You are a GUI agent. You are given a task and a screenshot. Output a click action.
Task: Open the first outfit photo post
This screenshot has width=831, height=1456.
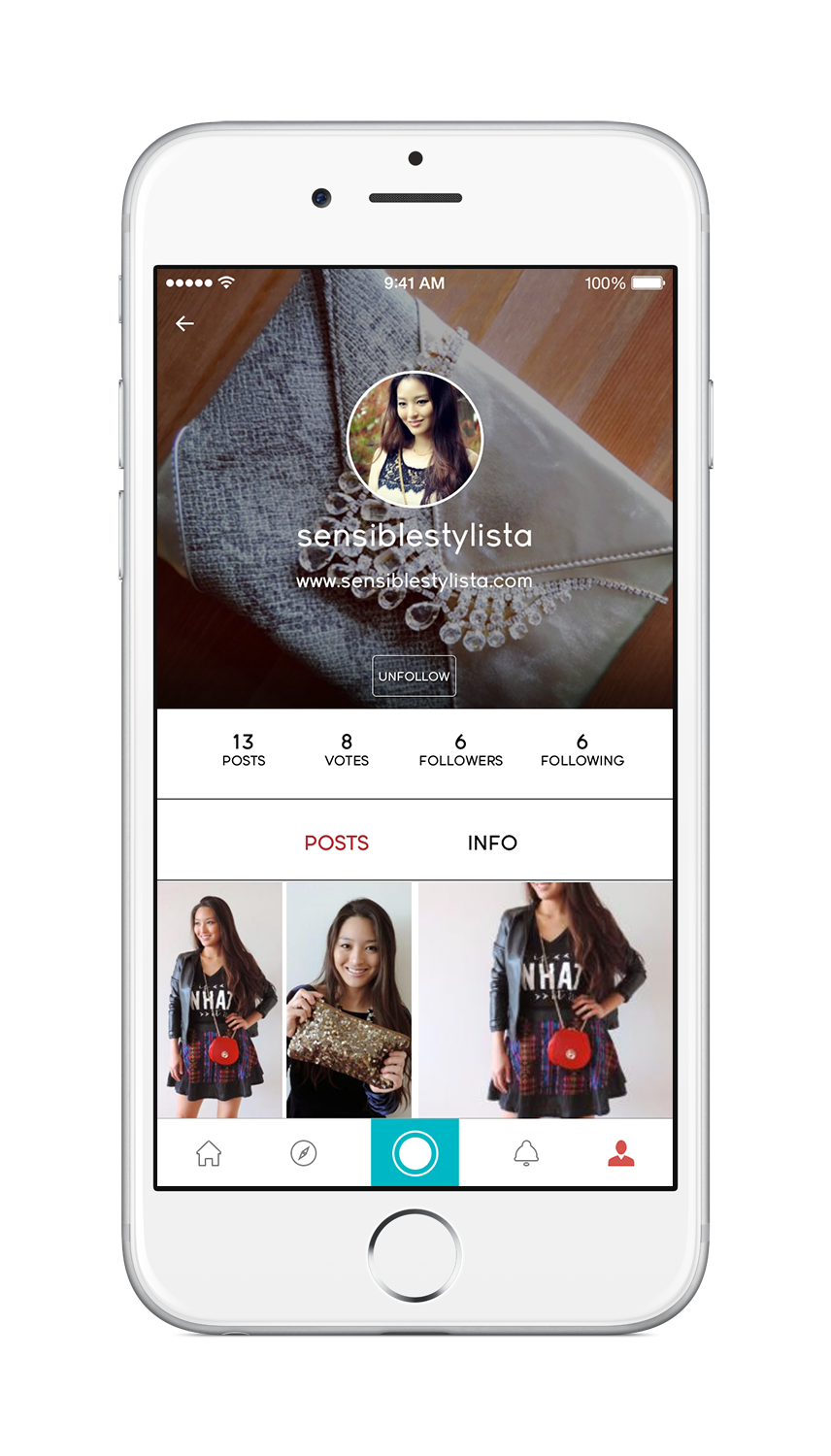coord(220,1000)
